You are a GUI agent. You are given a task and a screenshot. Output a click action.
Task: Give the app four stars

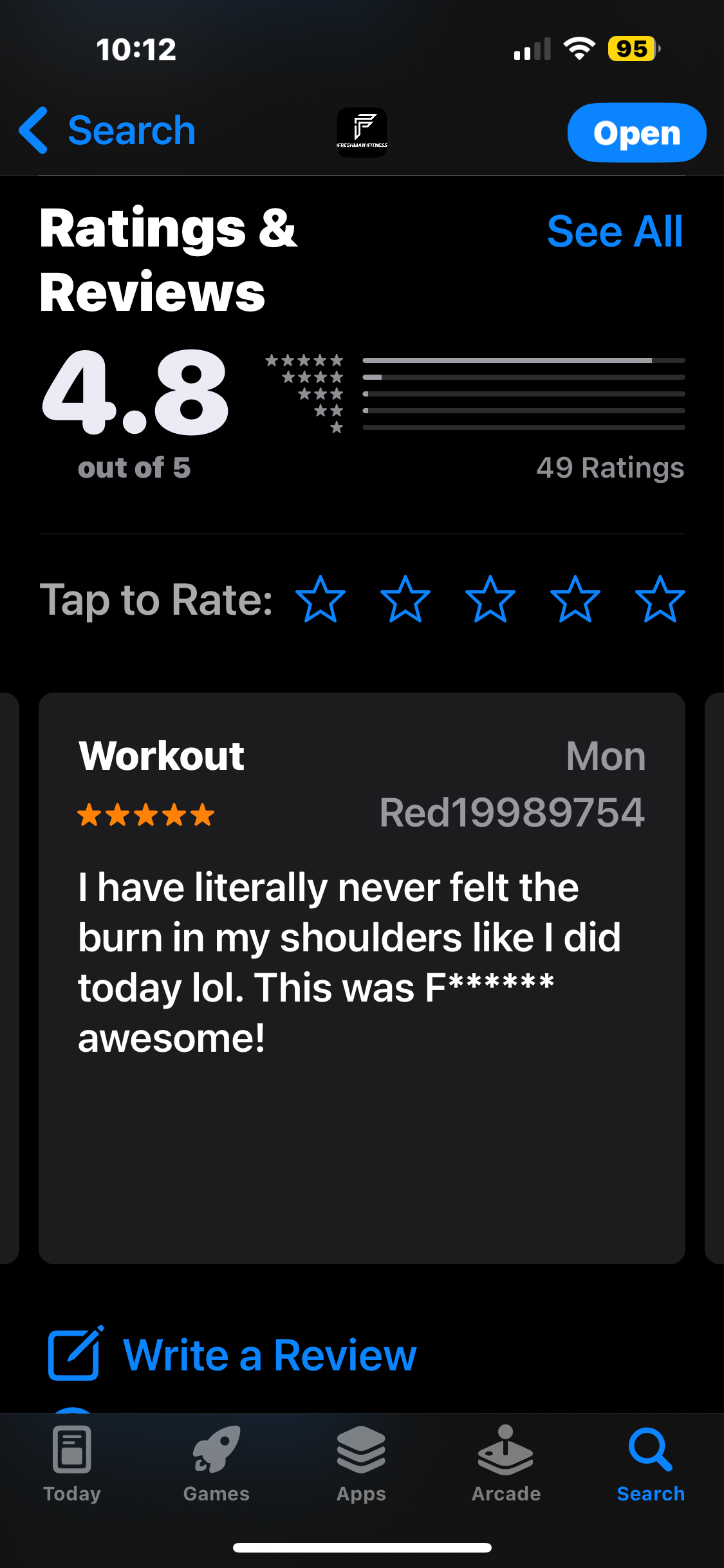coord(575,599)
